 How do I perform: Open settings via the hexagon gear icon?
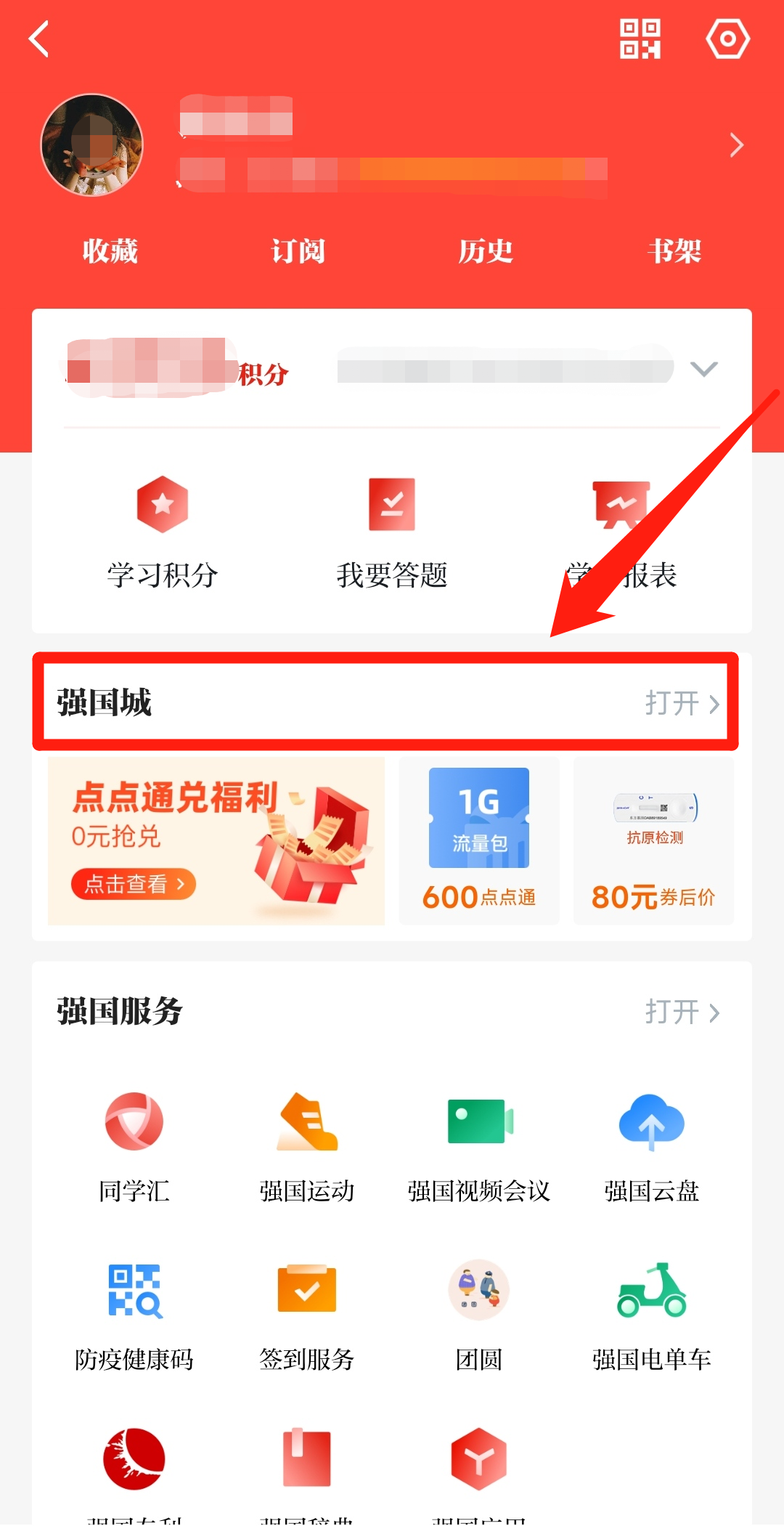[727, 39]
